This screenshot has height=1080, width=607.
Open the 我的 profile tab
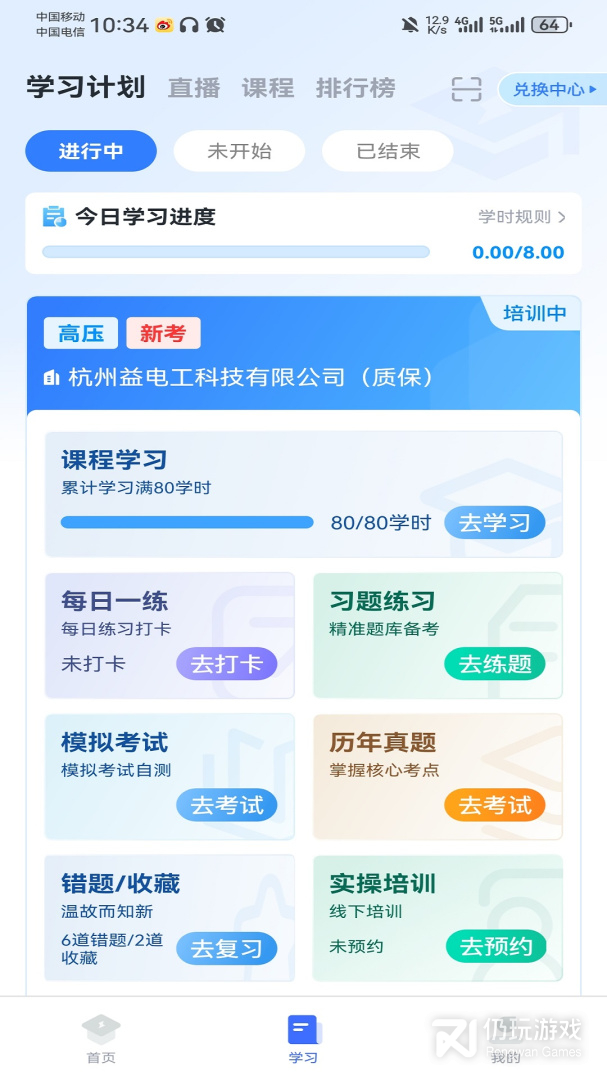coord(505,1039)
